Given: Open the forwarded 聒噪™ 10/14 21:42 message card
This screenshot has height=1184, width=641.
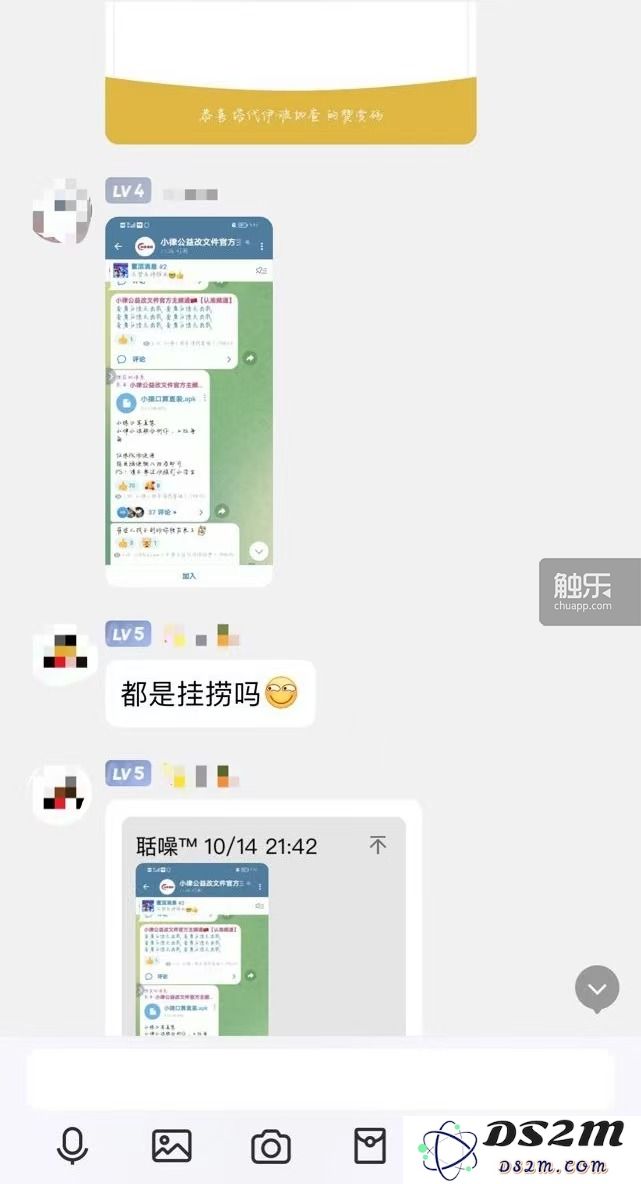Looking at the screenshot, I should point(264,920).
